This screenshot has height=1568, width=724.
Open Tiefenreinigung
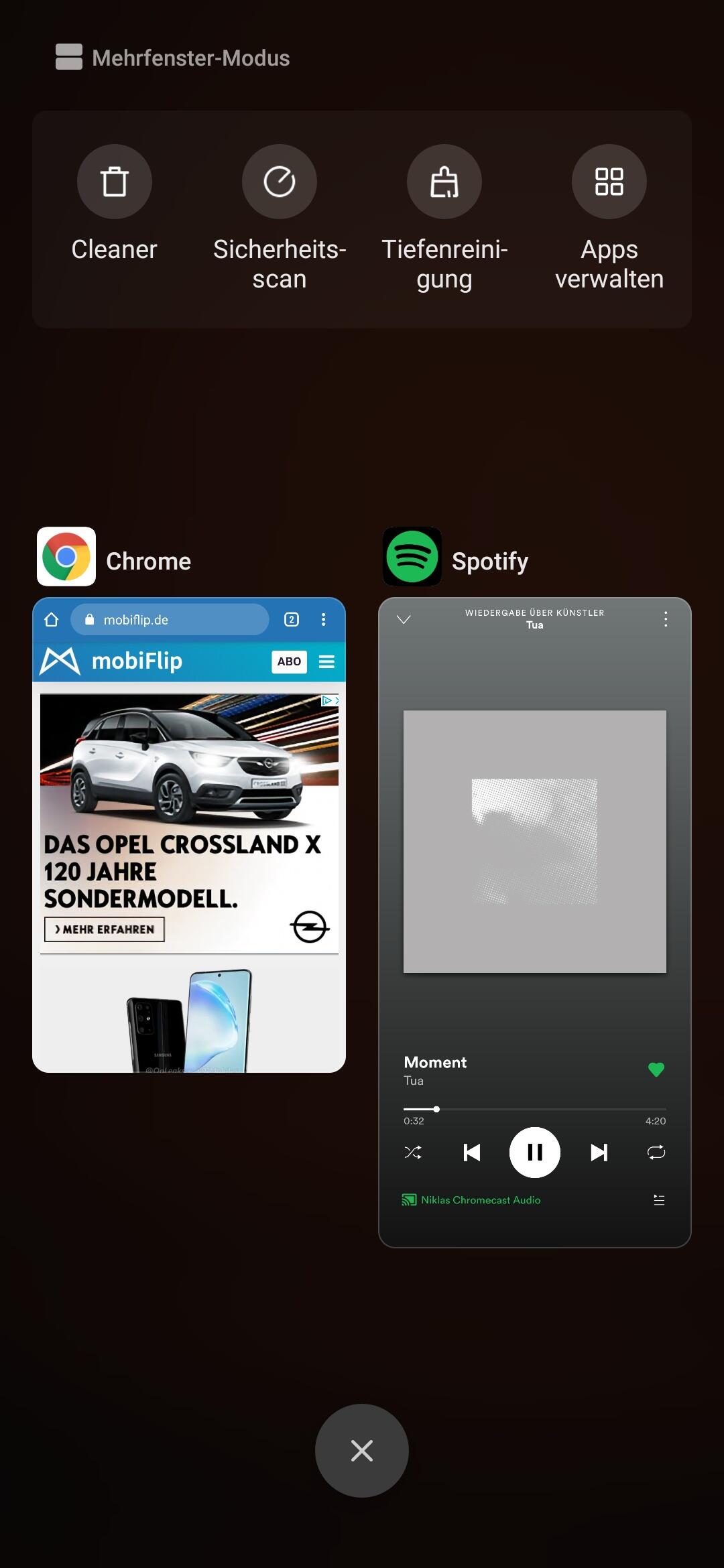point(444,182)
